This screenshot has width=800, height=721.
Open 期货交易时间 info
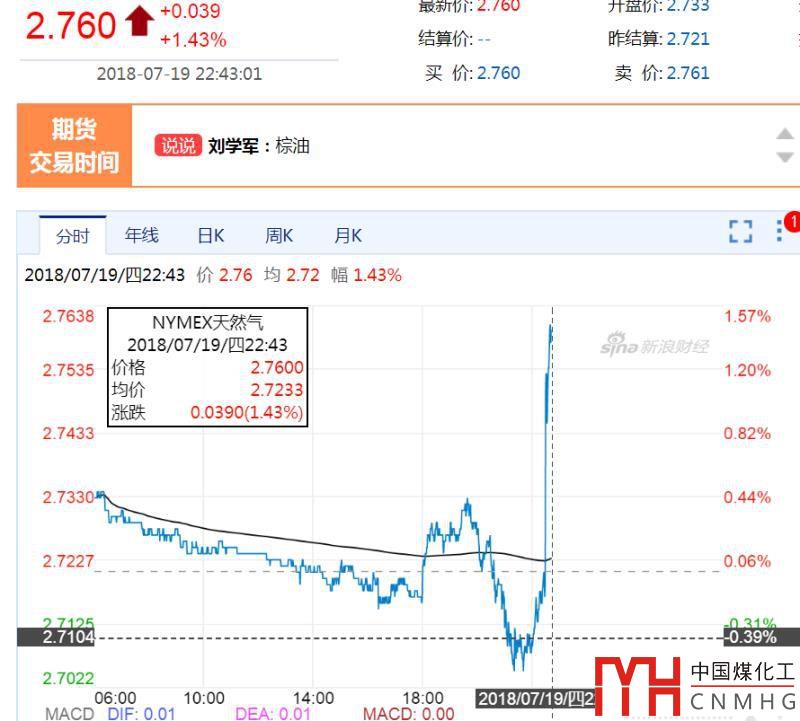point(74,146)
